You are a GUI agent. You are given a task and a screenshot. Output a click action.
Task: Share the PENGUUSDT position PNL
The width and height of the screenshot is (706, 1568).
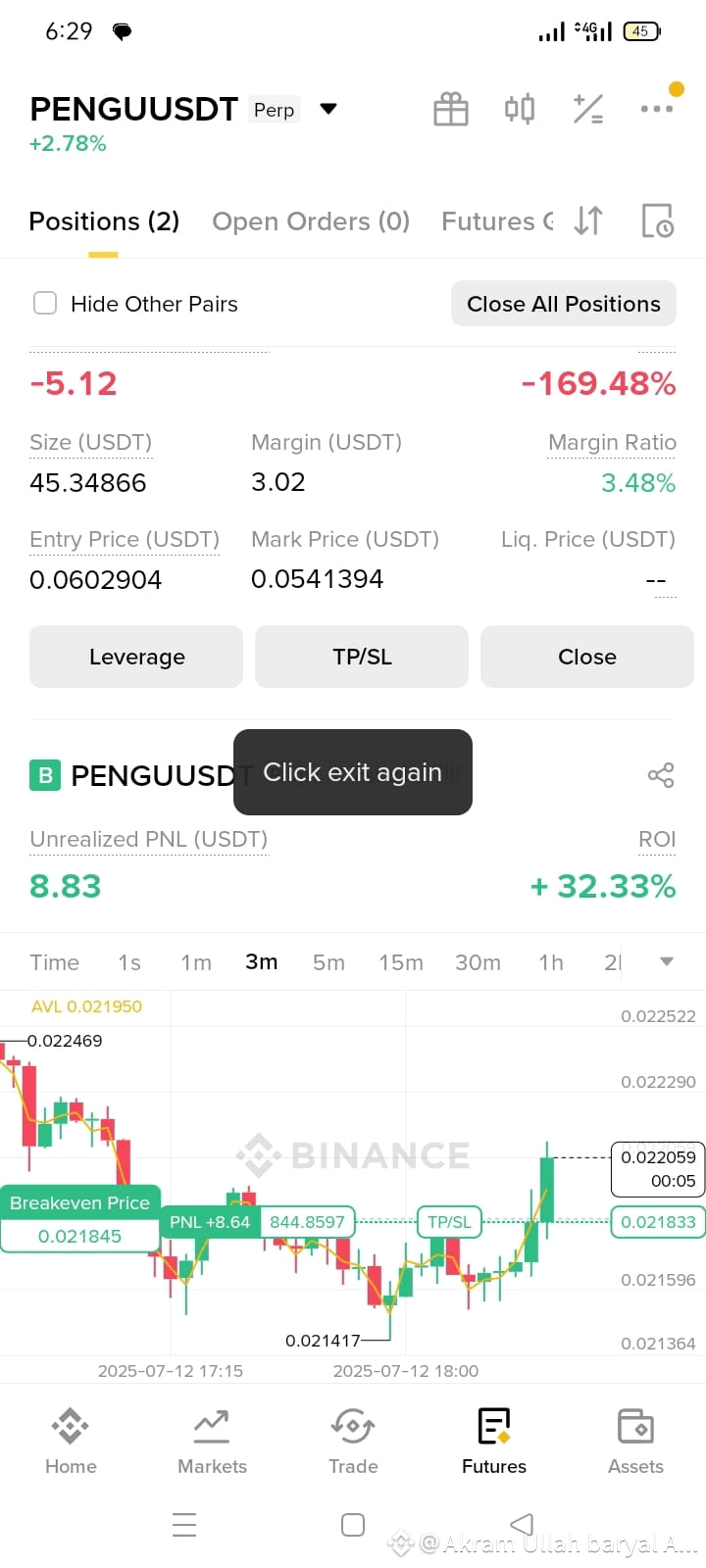click(661, 775)
